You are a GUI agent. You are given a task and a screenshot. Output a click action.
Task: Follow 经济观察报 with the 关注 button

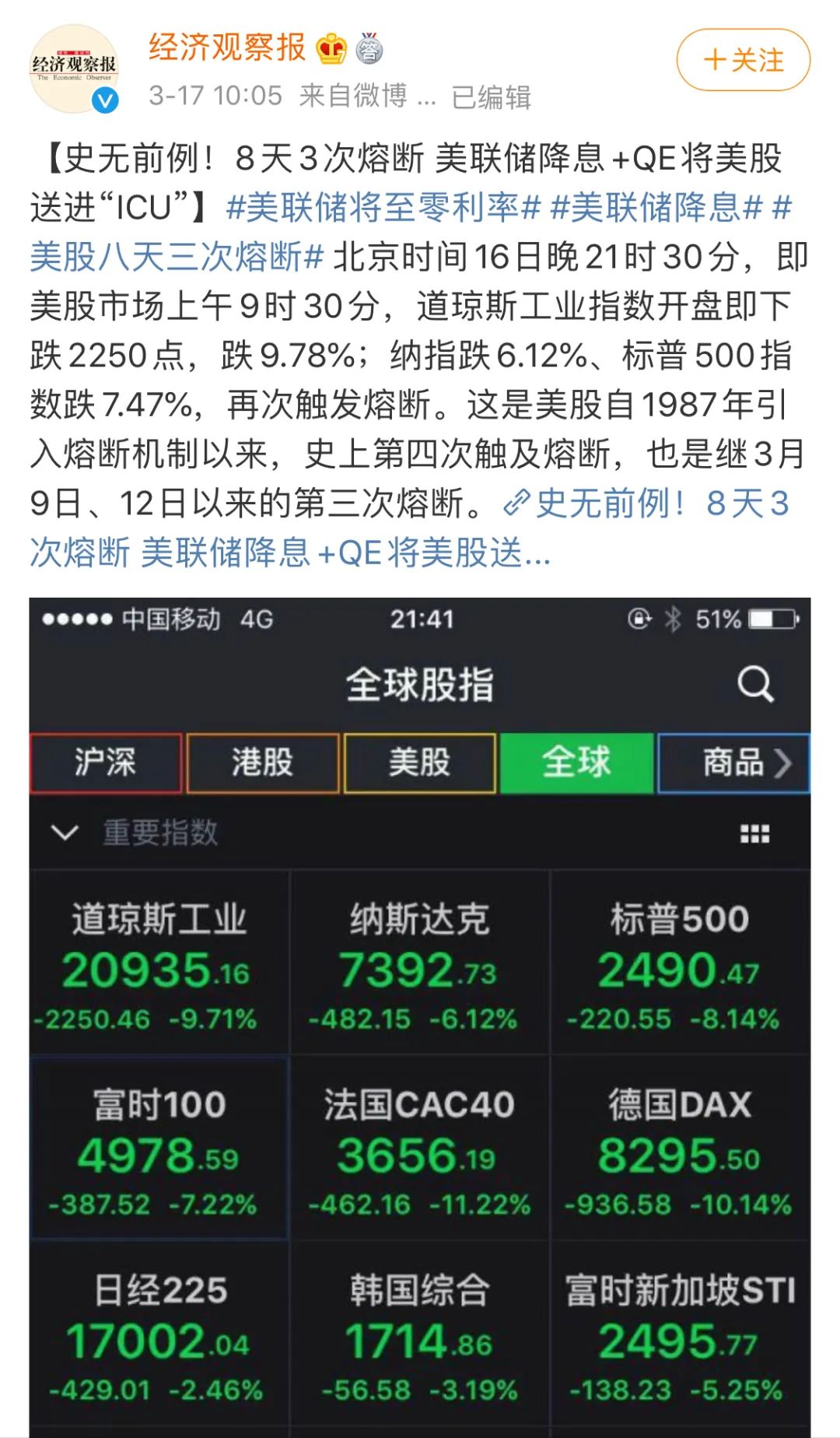tap(743, 60)
